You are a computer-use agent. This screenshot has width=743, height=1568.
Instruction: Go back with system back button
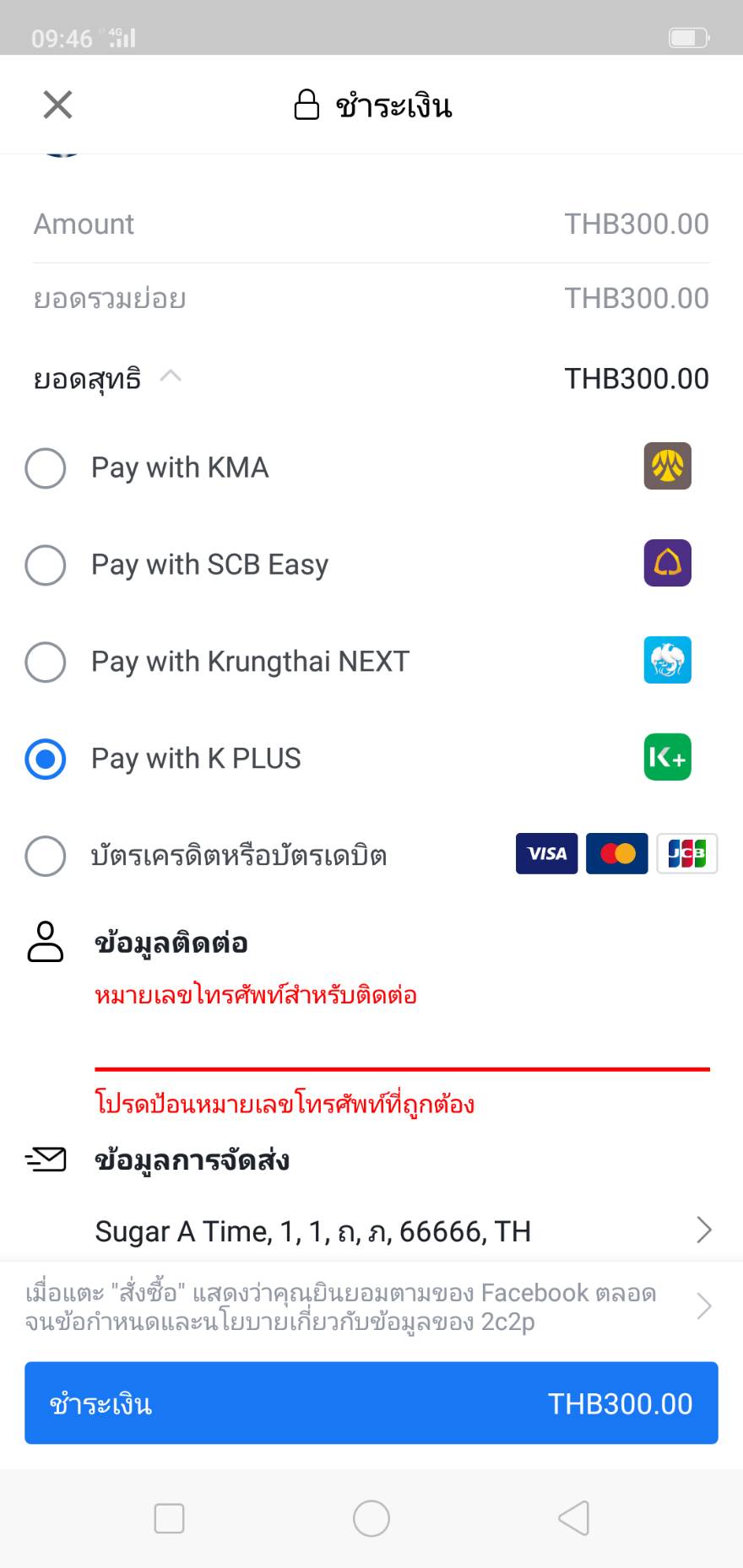pyautogui.click(x=574, y=1518)
